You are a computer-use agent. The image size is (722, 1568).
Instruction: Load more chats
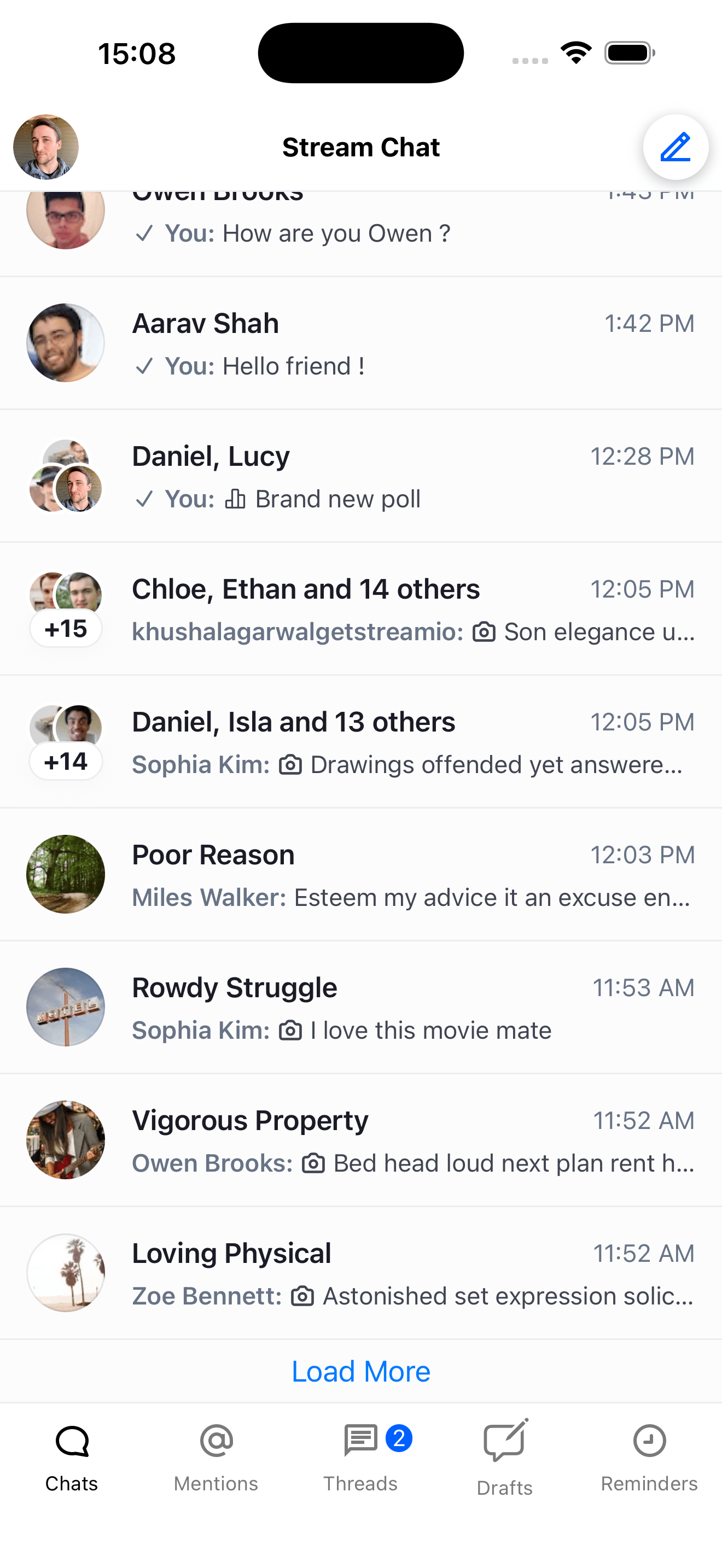360,1371
